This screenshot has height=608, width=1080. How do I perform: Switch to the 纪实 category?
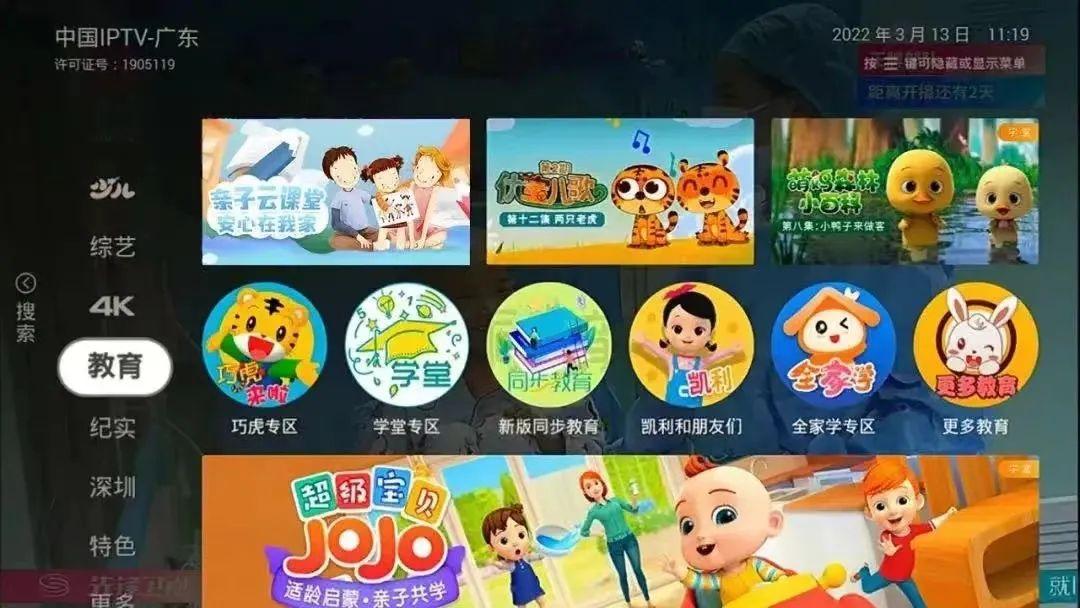point(112,428)
